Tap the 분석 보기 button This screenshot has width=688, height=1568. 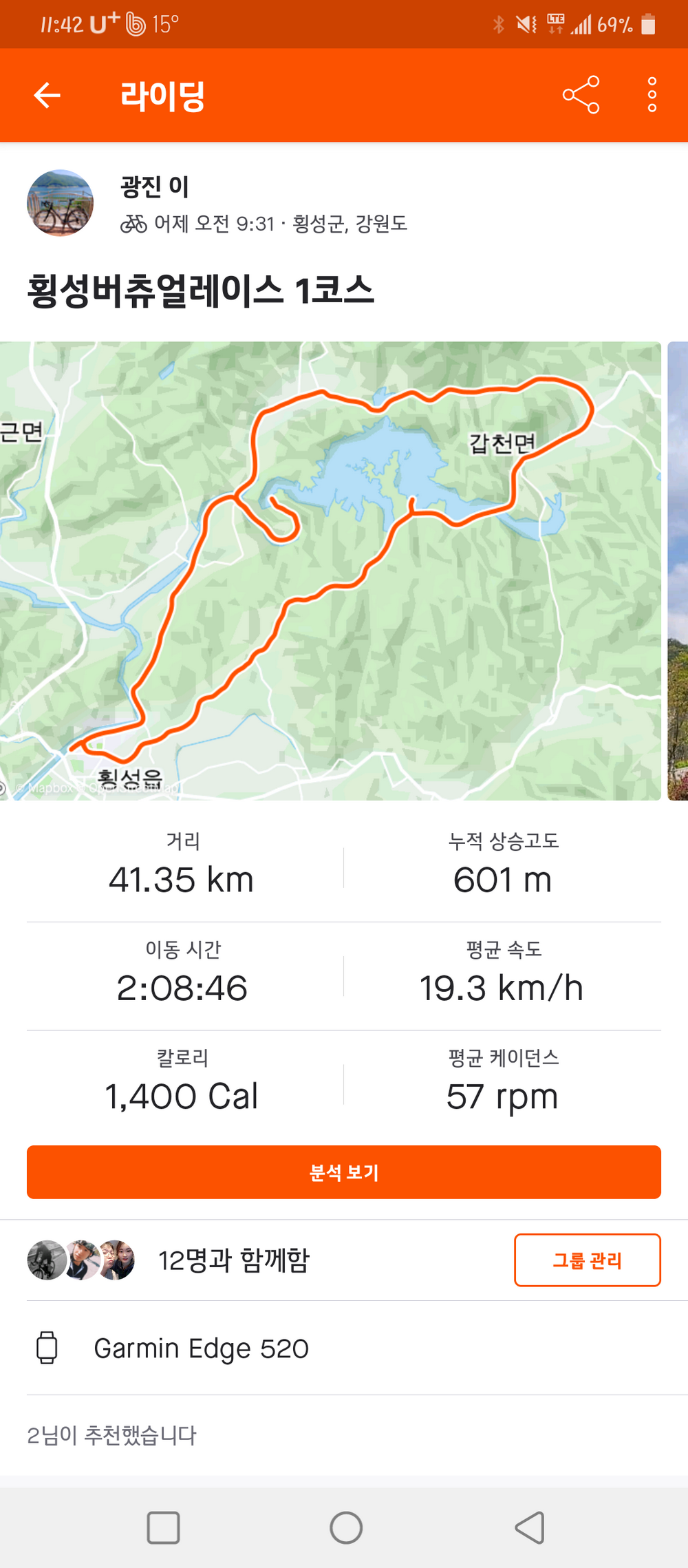click(344, 1172)
